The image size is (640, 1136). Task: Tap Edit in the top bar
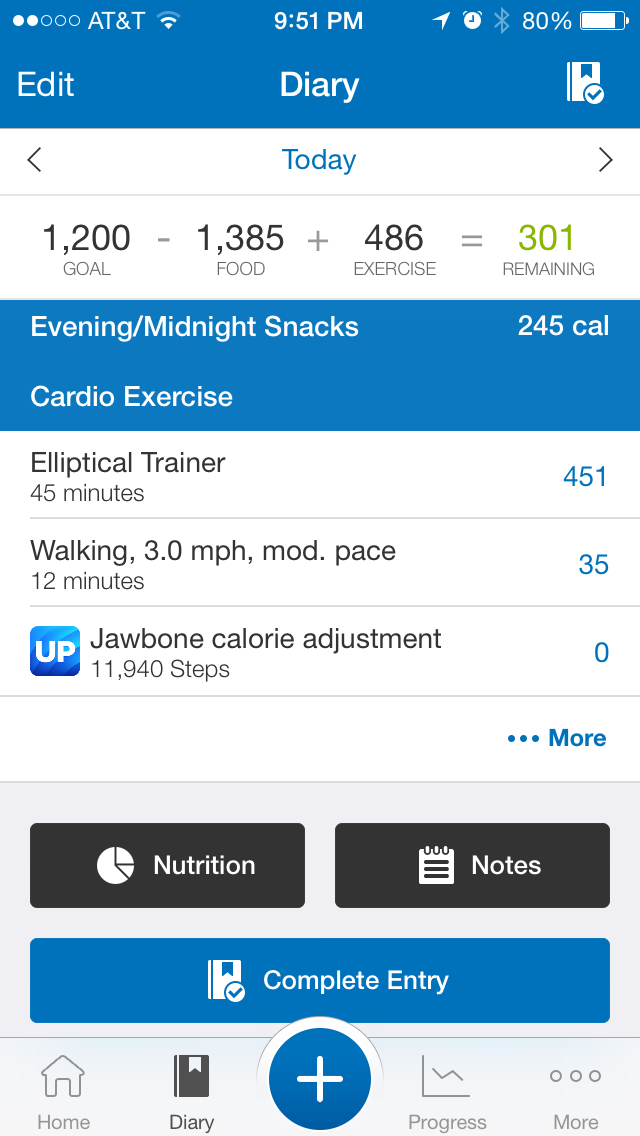pyautogui.click(x=46, y=84)
